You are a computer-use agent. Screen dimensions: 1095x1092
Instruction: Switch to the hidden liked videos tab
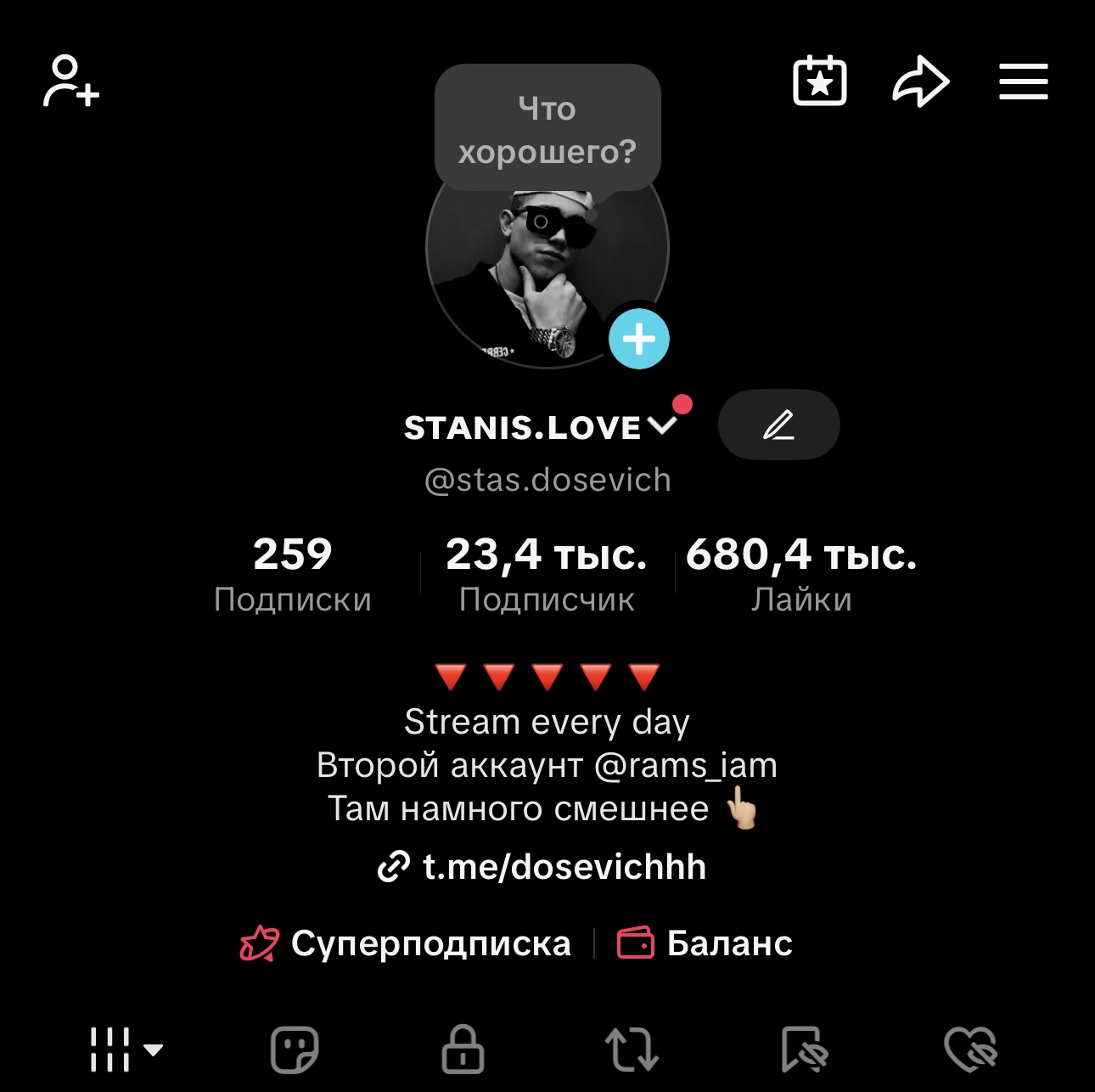(x=971, y=1050)
